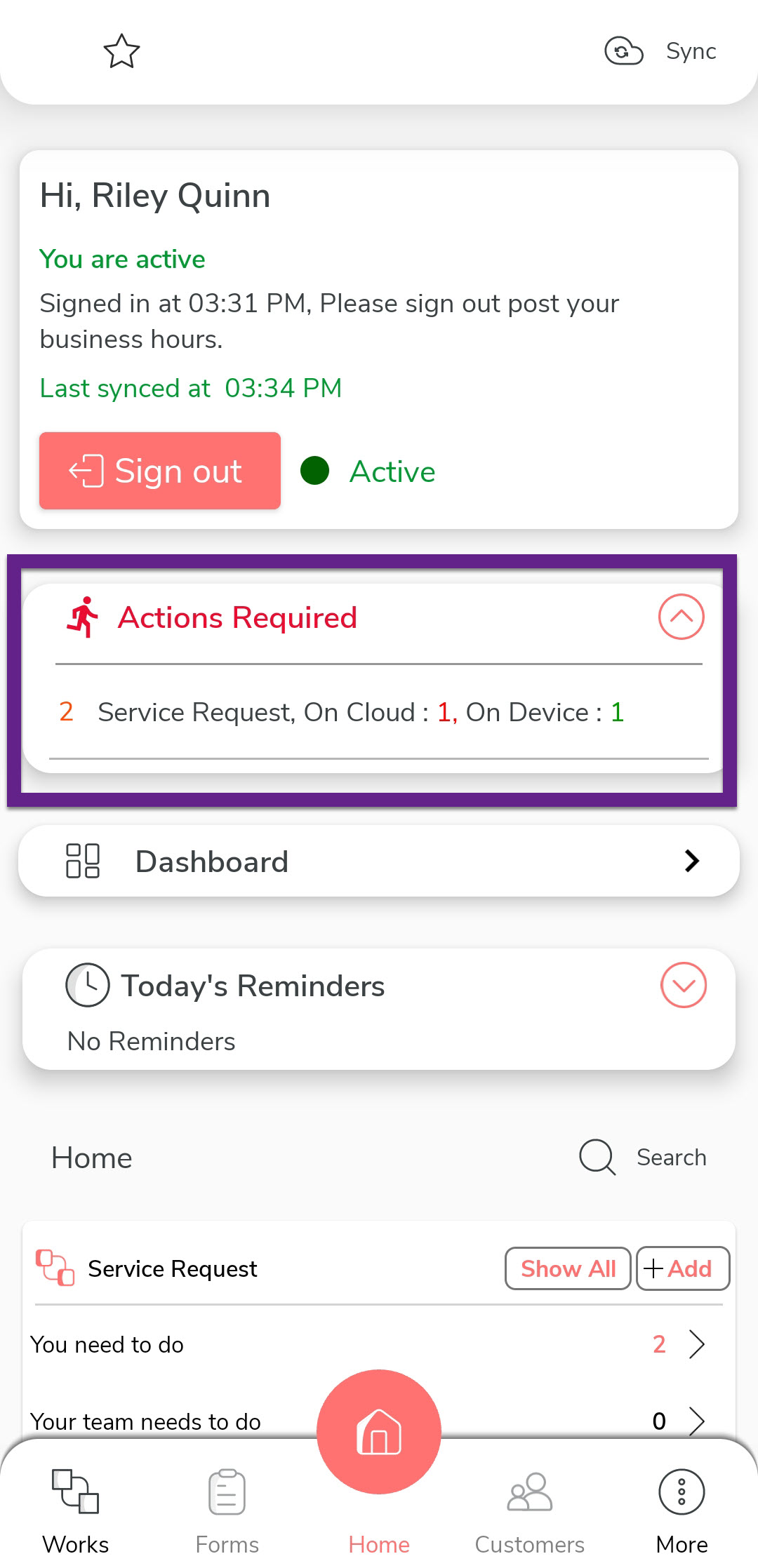This screenshot has height=1568, width=758.
Task: Switch to the Works tab
Action: coord(76,1508)
